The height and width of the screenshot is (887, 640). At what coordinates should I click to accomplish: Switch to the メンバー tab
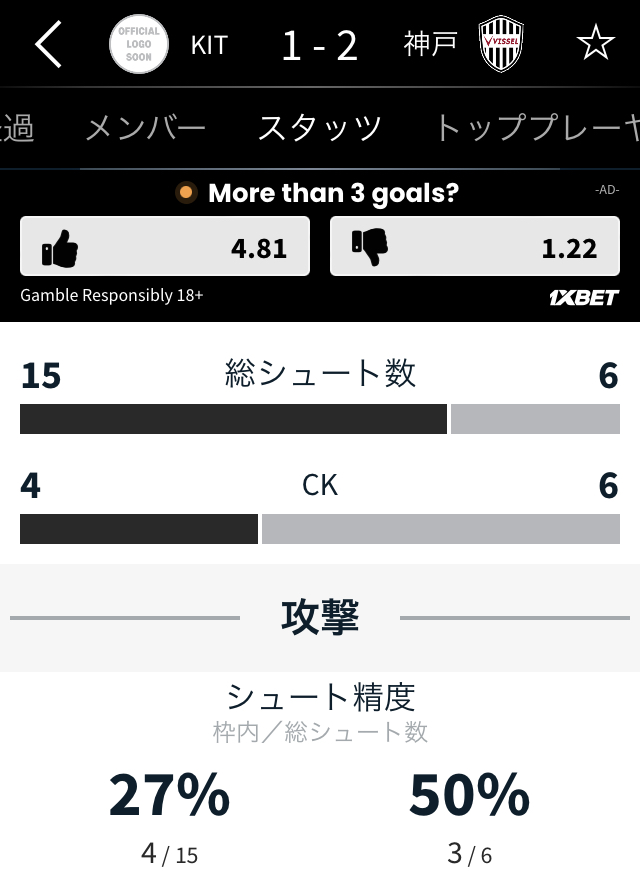pyautogui.click(x=145, y=128)
